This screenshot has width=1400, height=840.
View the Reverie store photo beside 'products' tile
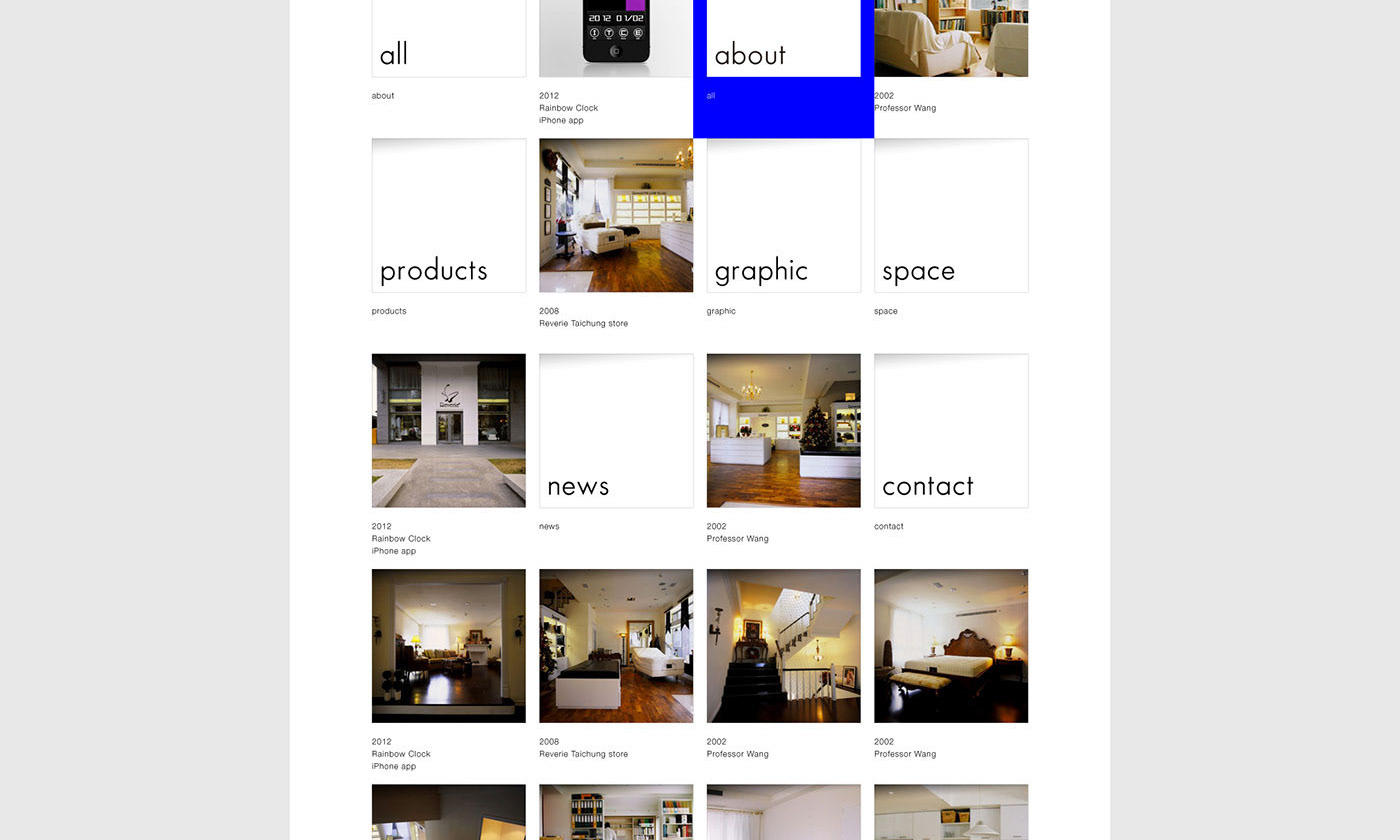point(616,216)
